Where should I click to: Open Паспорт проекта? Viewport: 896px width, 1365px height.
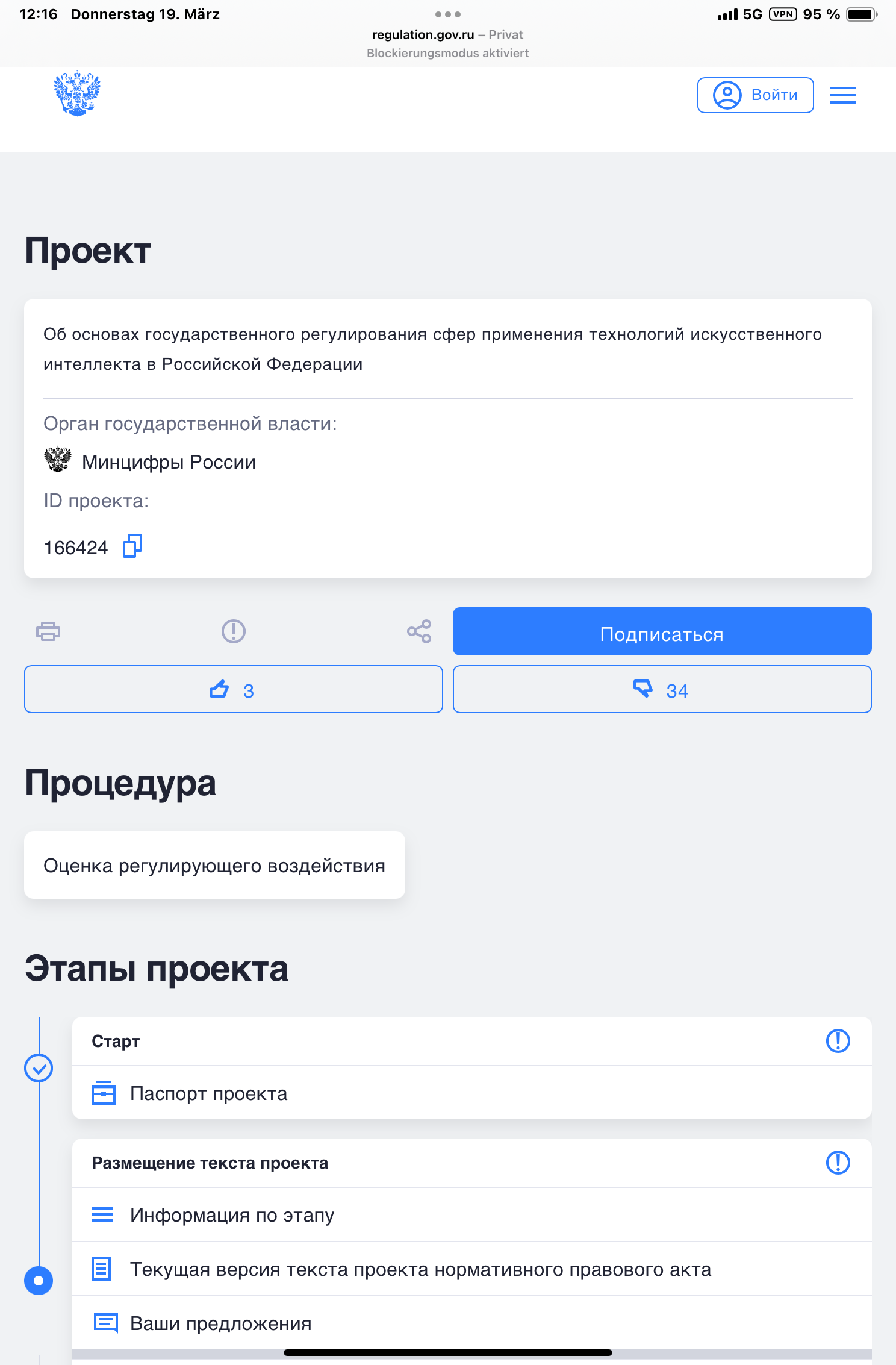pos(208,1093)
